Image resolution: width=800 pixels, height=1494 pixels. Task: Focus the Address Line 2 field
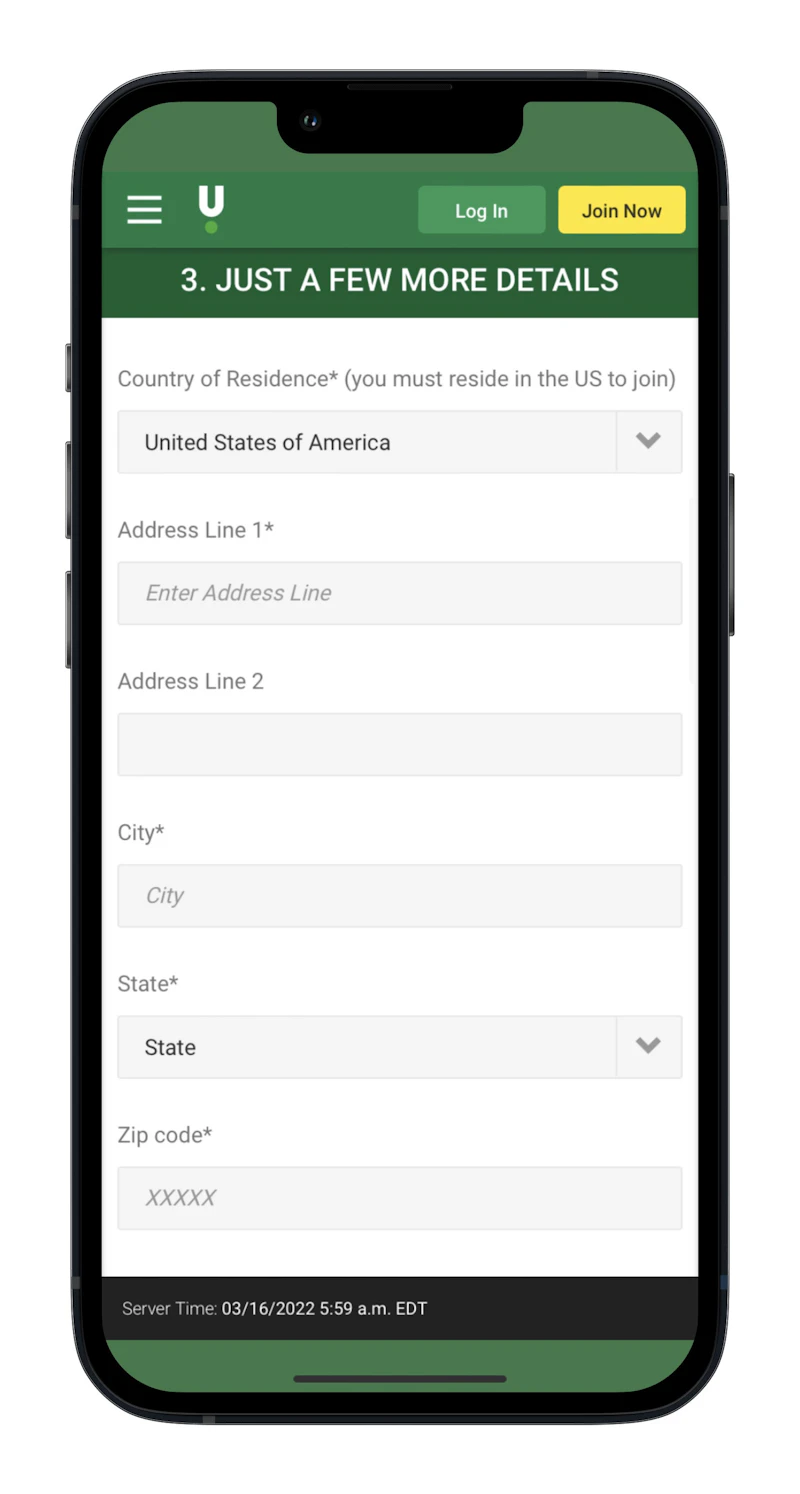click(x=399, y=744)
